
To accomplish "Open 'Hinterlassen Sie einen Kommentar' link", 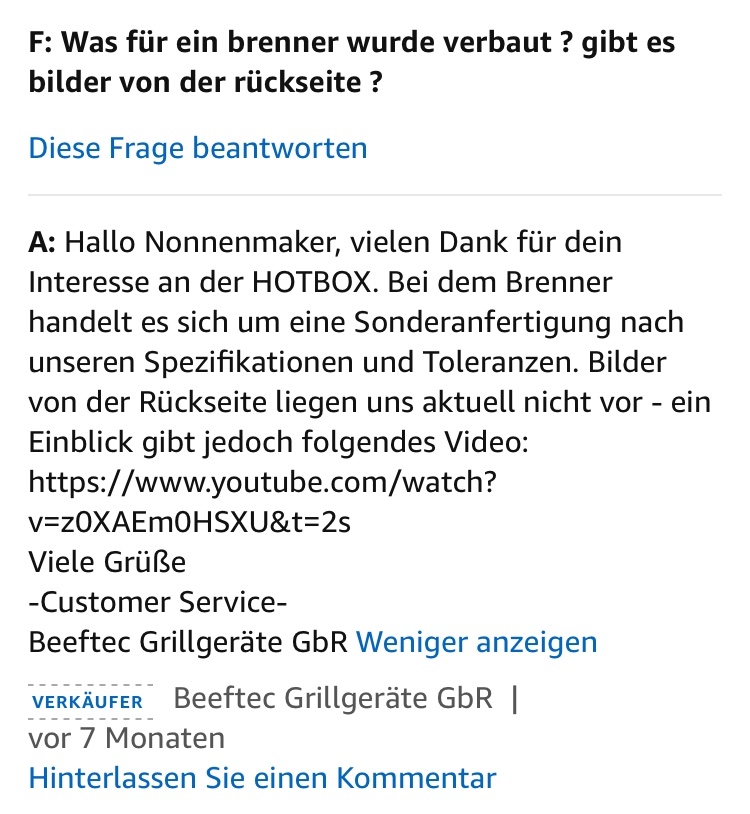I will coord(262,777).
